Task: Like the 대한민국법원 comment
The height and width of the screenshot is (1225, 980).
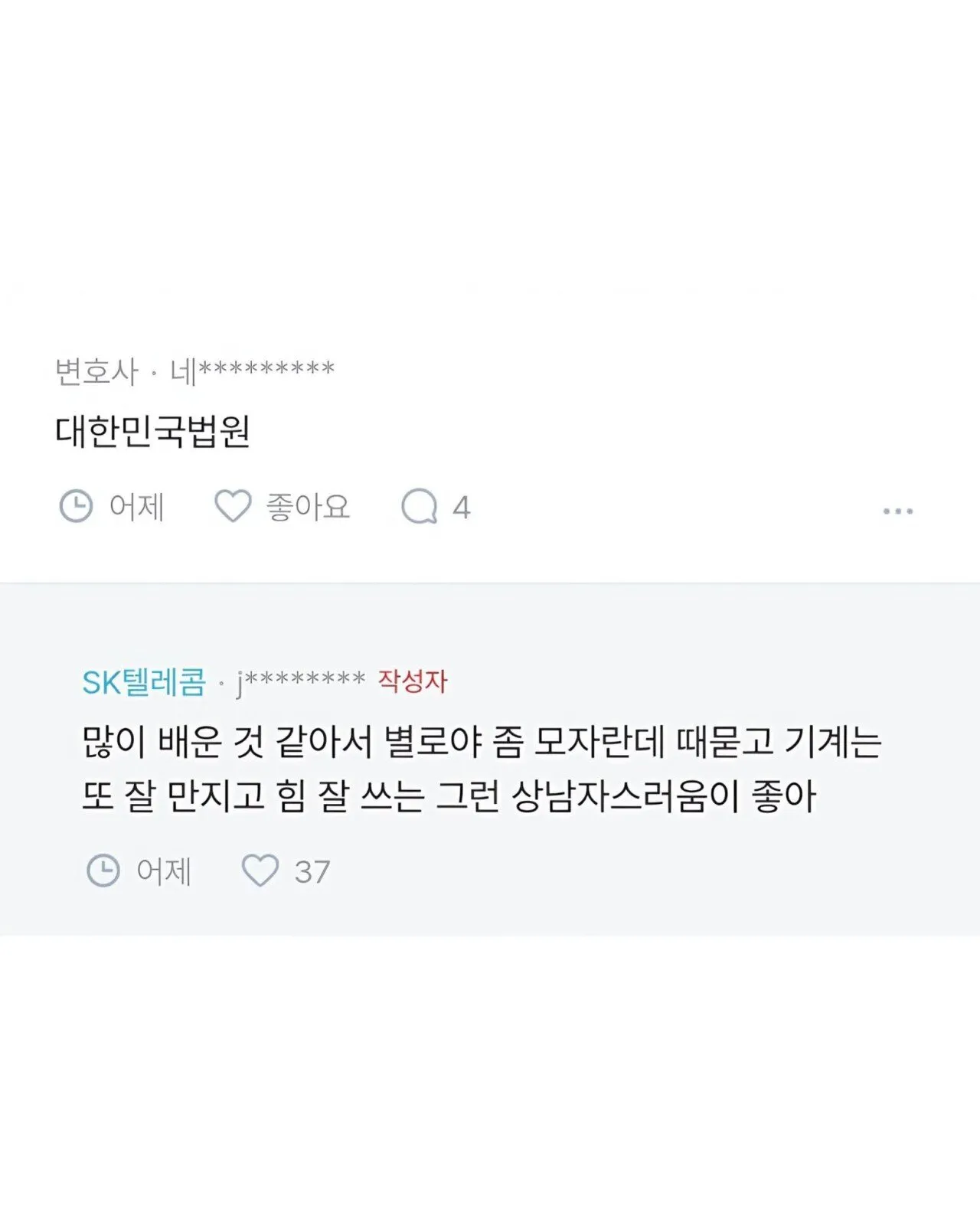Action: (233, 507)
